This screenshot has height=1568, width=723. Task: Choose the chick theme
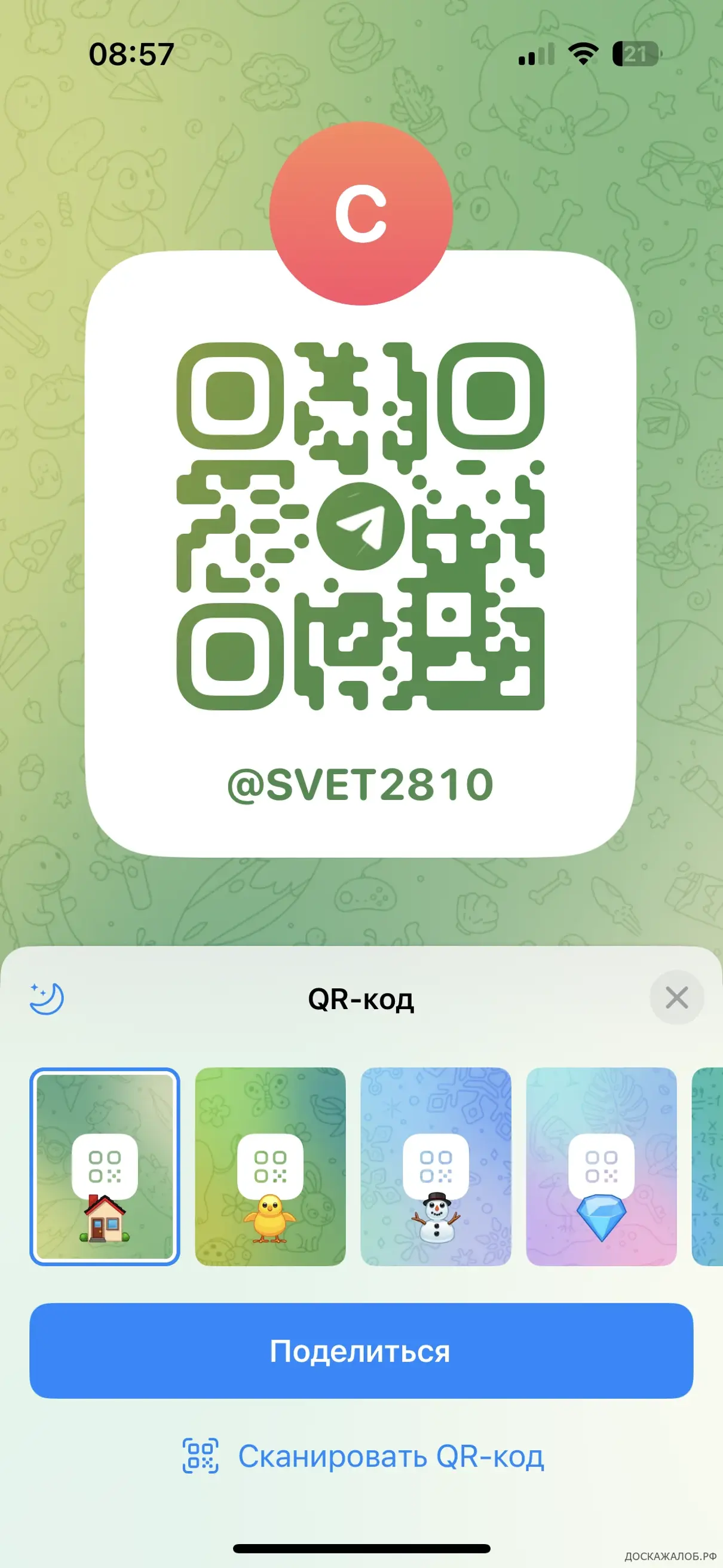(x=270, y=1166)
